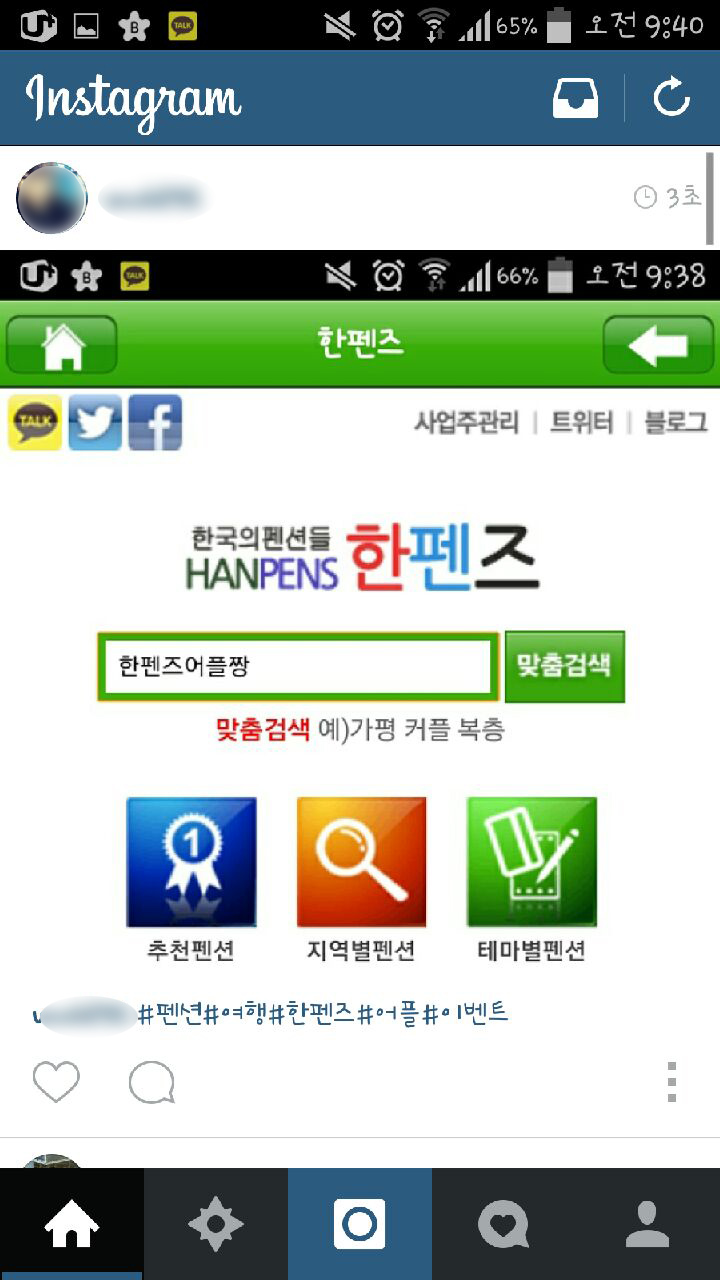Open the #펜션 hashtag
720x1280 pixels.
(170, 1014)
